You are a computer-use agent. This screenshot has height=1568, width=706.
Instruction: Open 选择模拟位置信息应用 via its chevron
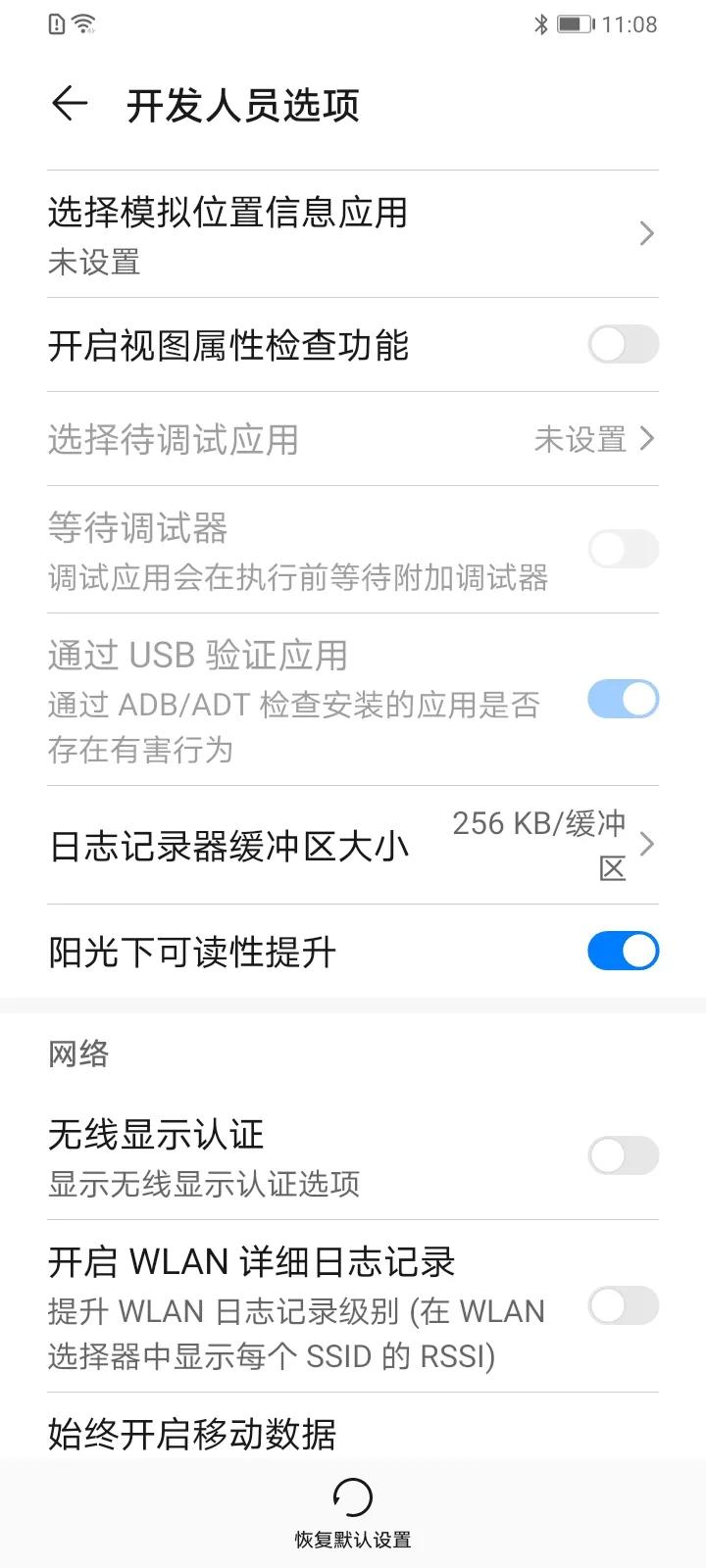click(x=644, y=234)
